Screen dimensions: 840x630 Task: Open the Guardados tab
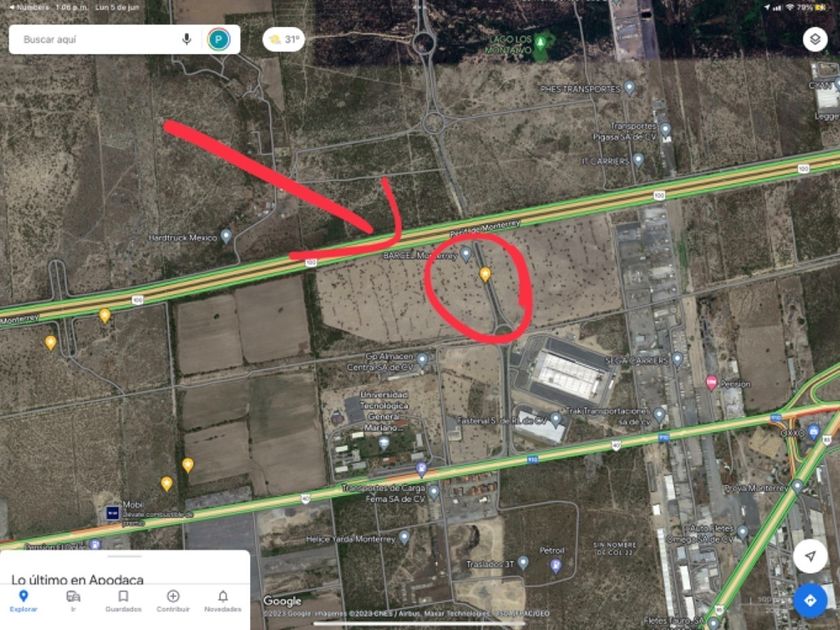[x=123, y=600]
